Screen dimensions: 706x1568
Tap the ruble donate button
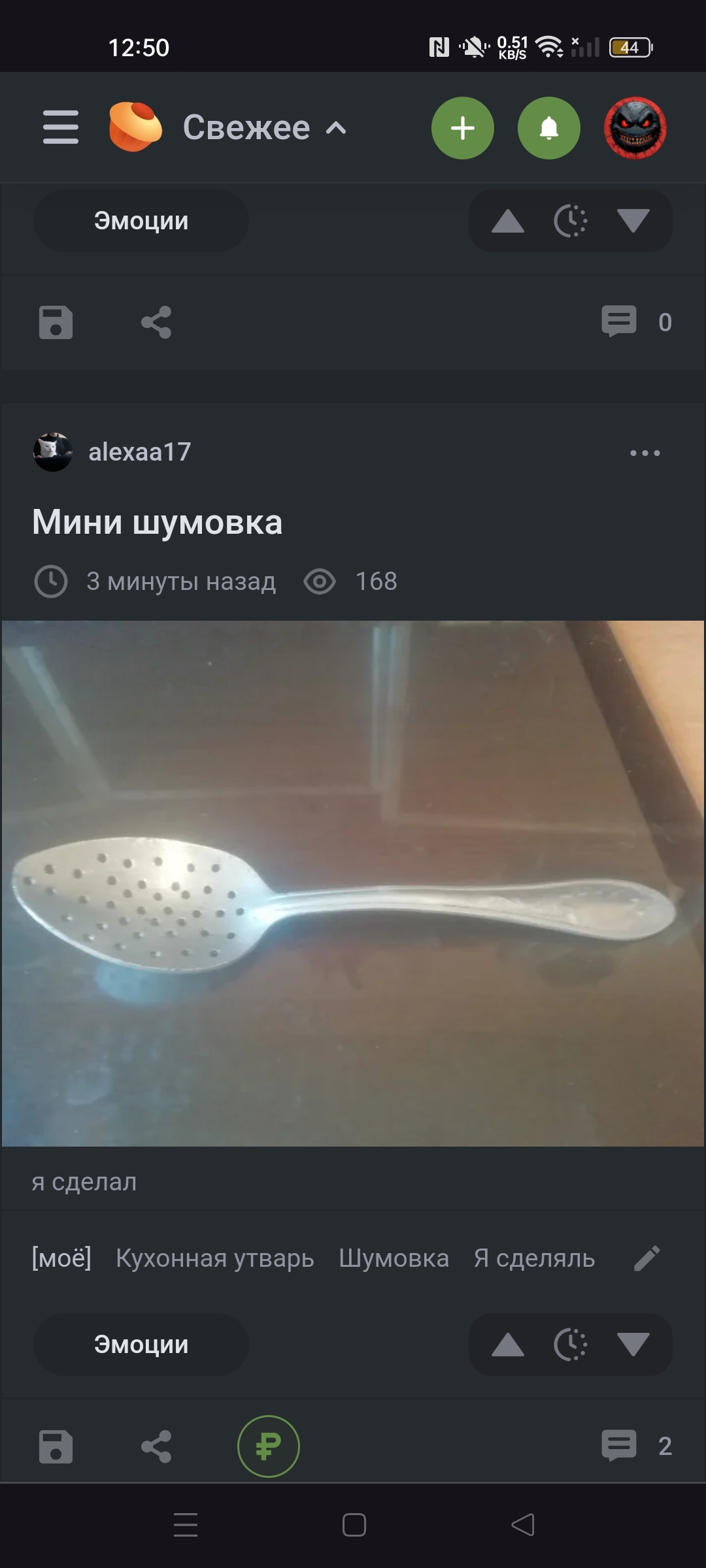269,1446
